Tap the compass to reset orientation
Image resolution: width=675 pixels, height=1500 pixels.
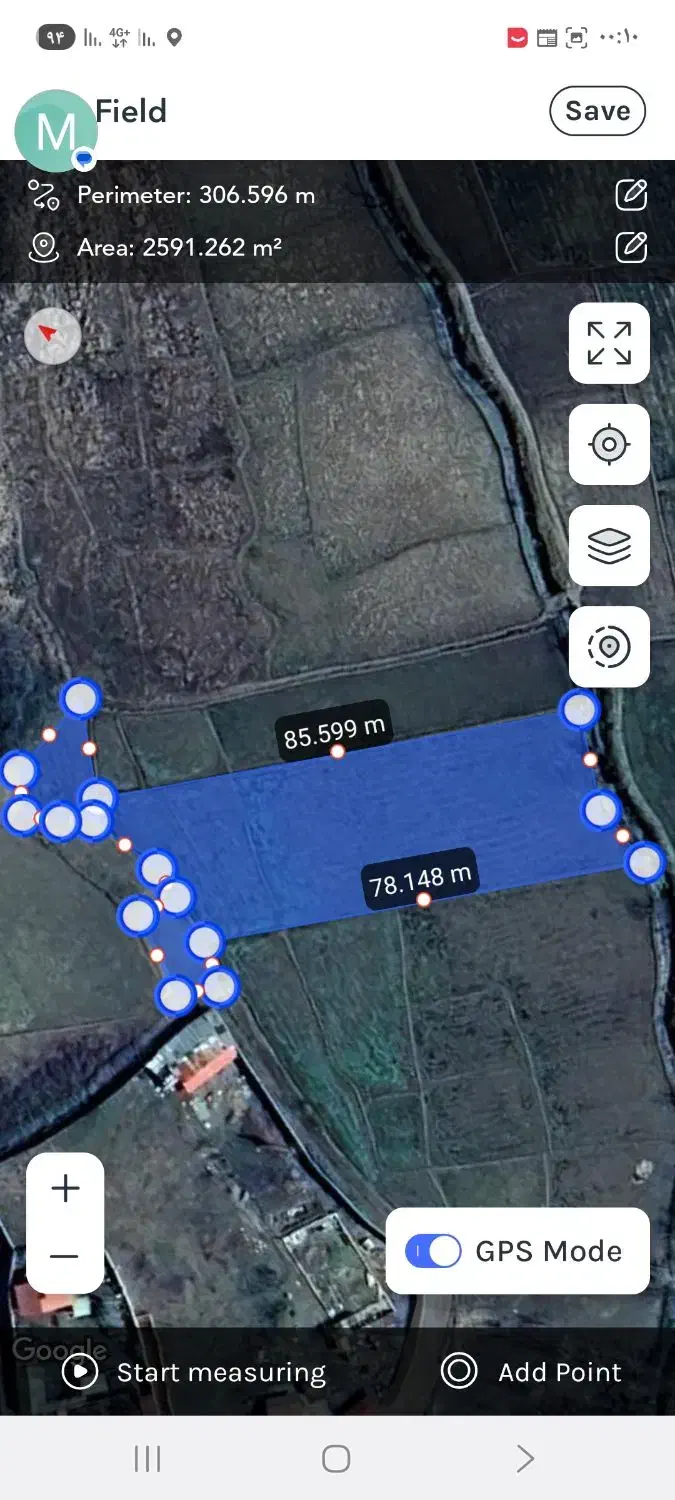(52, 335)
